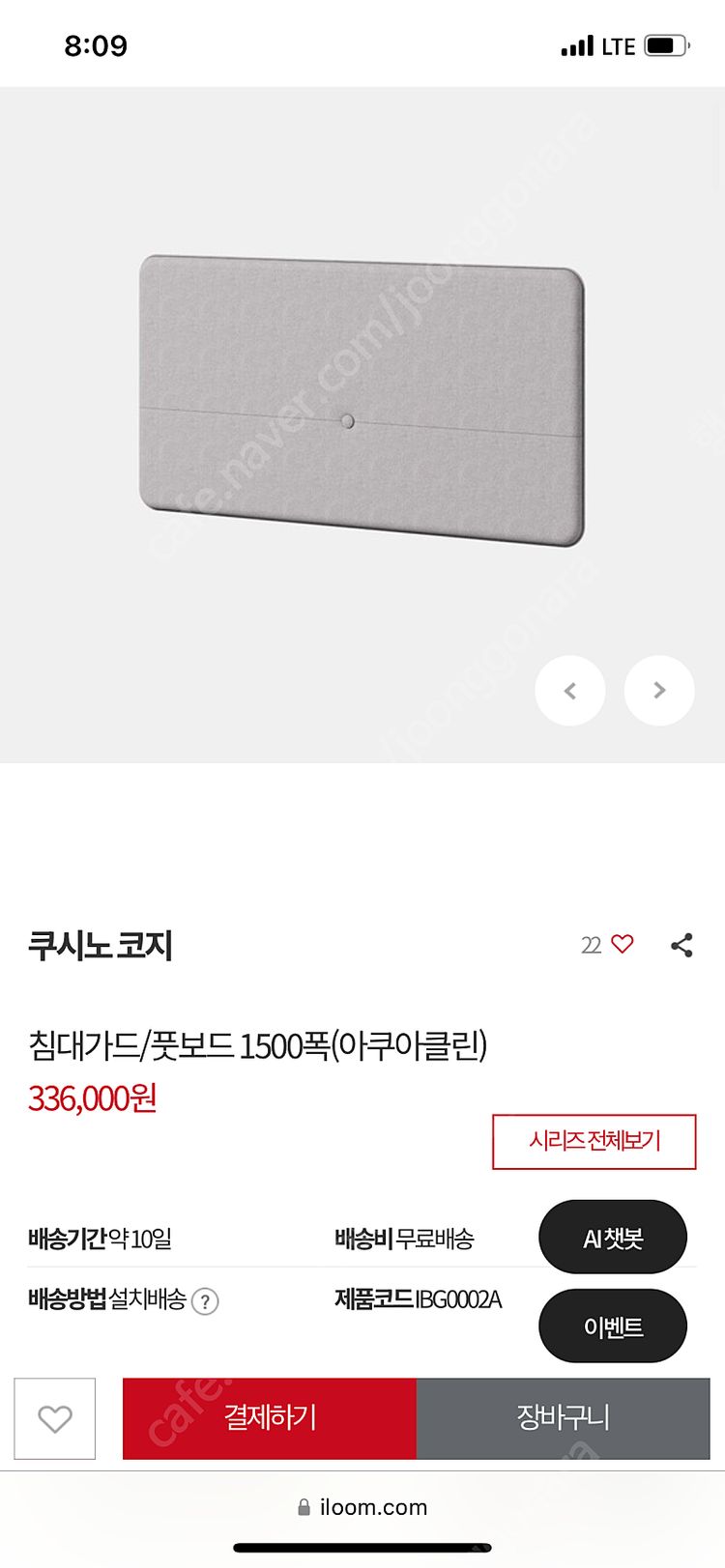Viewport: 725px width, 1568px height.
Task: Tap the question mark beside 설치배송
Action: pos(206,1301)
